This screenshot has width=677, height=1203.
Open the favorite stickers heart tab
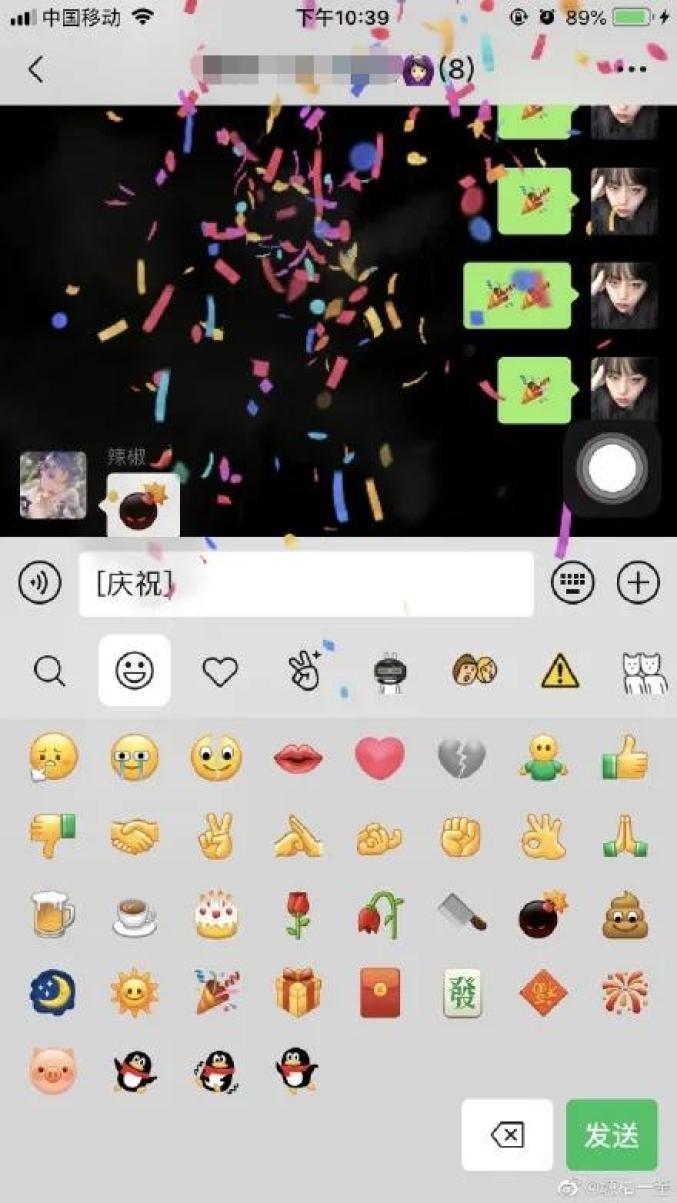point(220,671)
